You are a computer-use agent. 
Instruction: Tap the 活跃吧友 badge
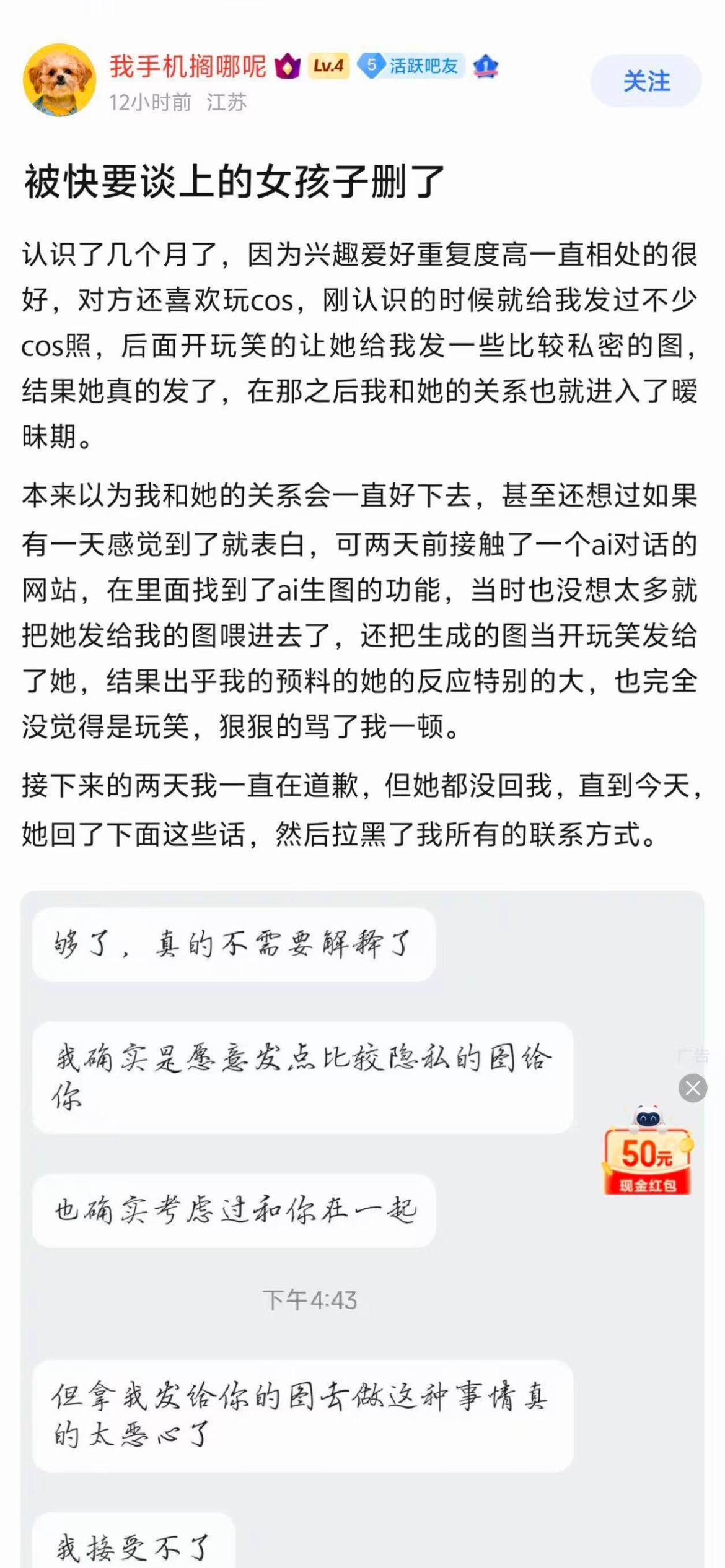point(411,66)
